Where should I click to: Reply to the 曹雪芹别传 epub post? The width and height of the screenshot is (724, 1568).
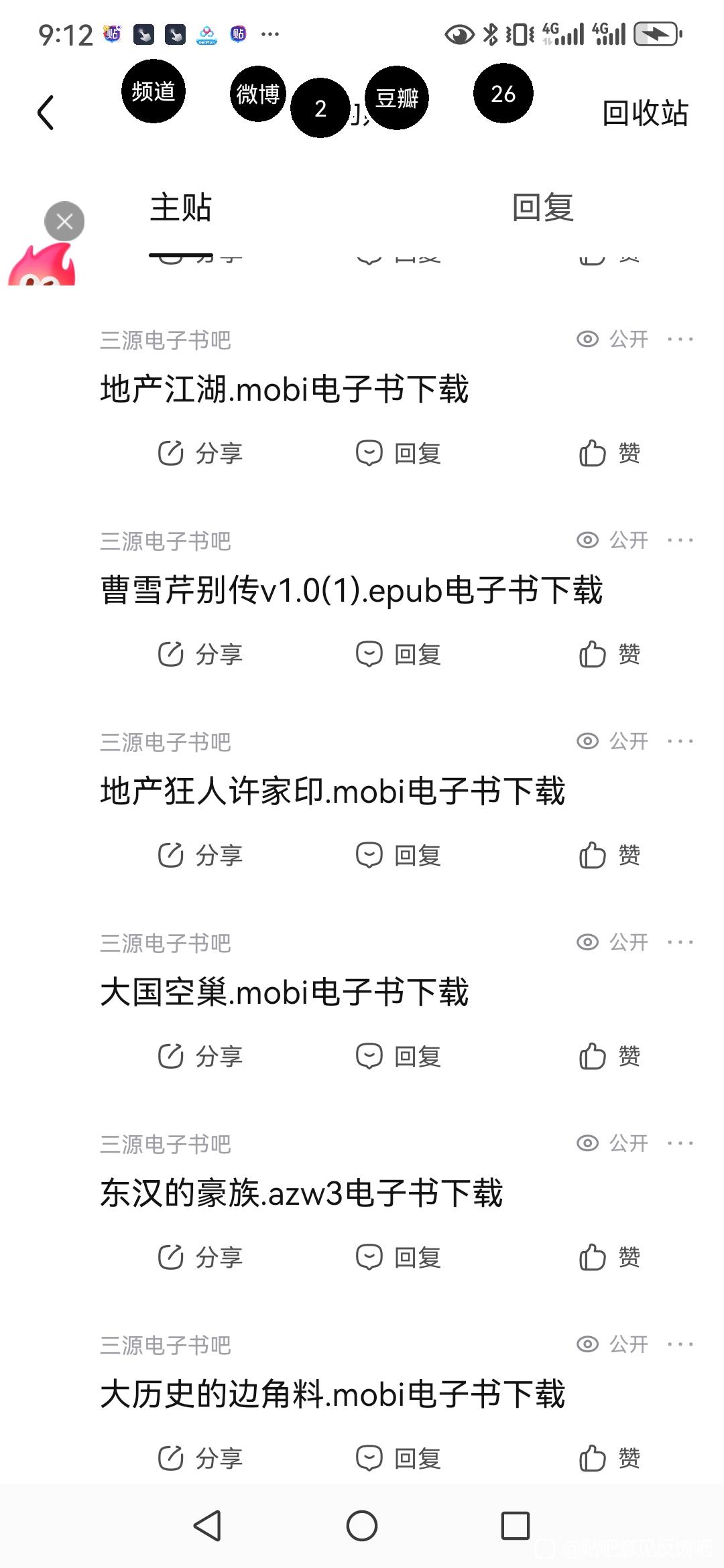[x=398, y=655]
